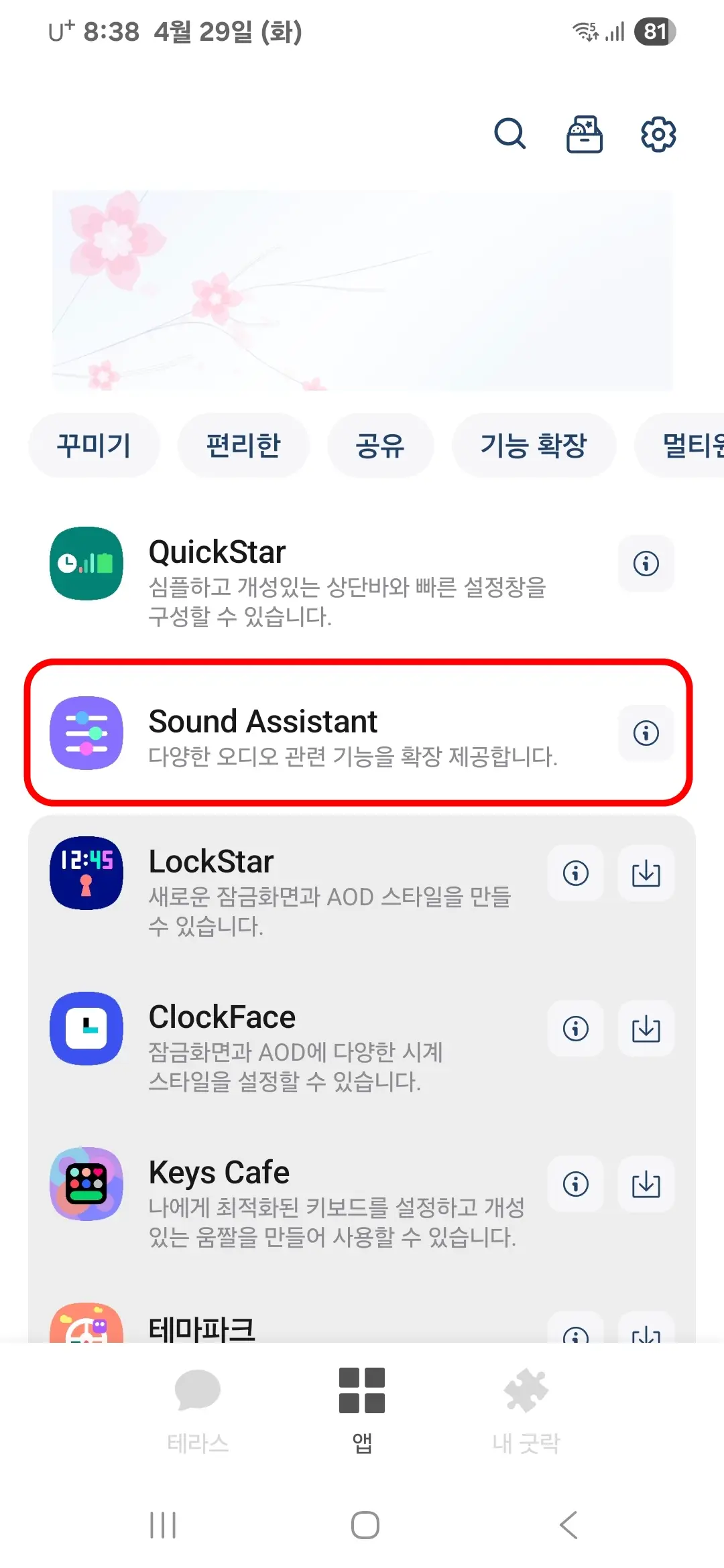Open the Keys Cafe app icon

click(85, 1185)
